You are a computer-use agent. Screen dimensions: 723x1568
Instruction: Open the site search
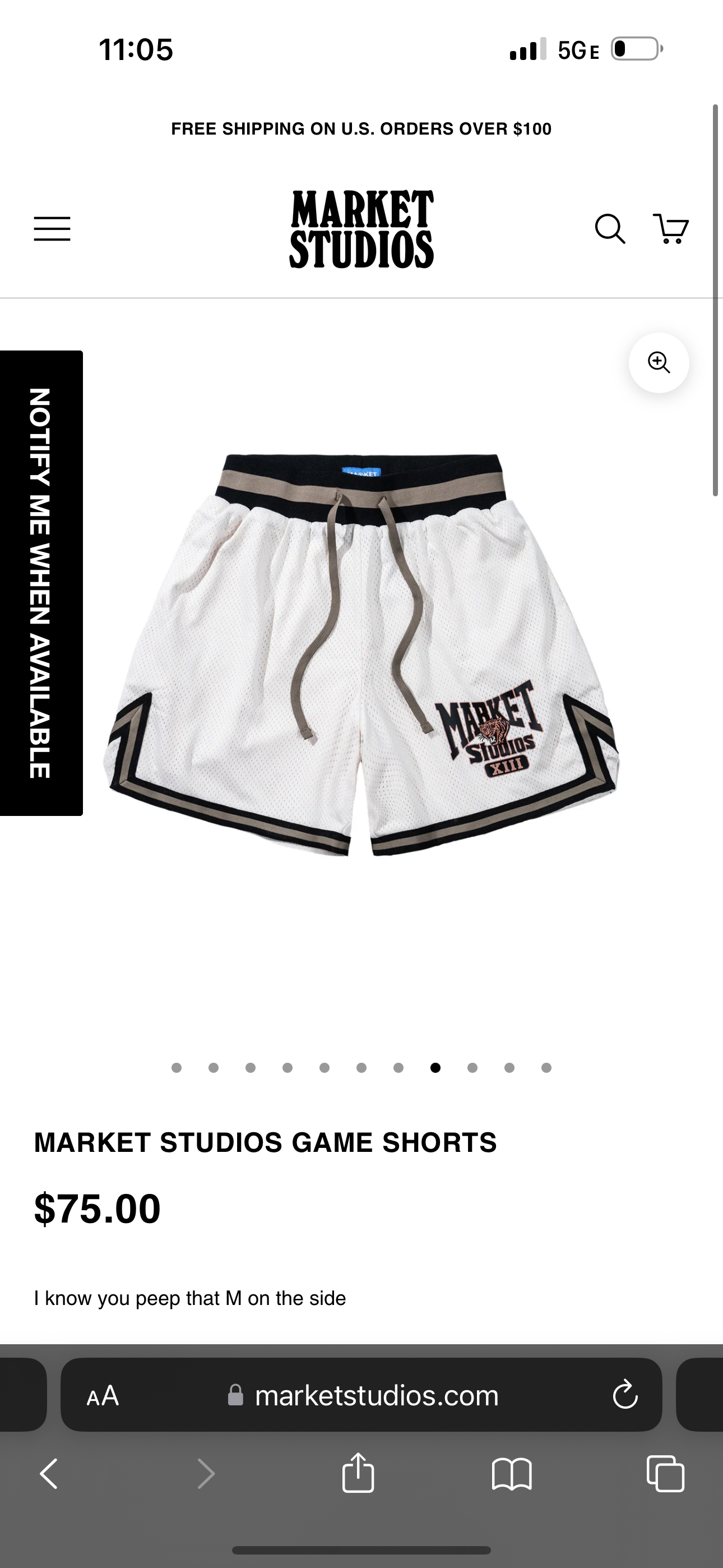pyautogui.click(x=610, y=229)
